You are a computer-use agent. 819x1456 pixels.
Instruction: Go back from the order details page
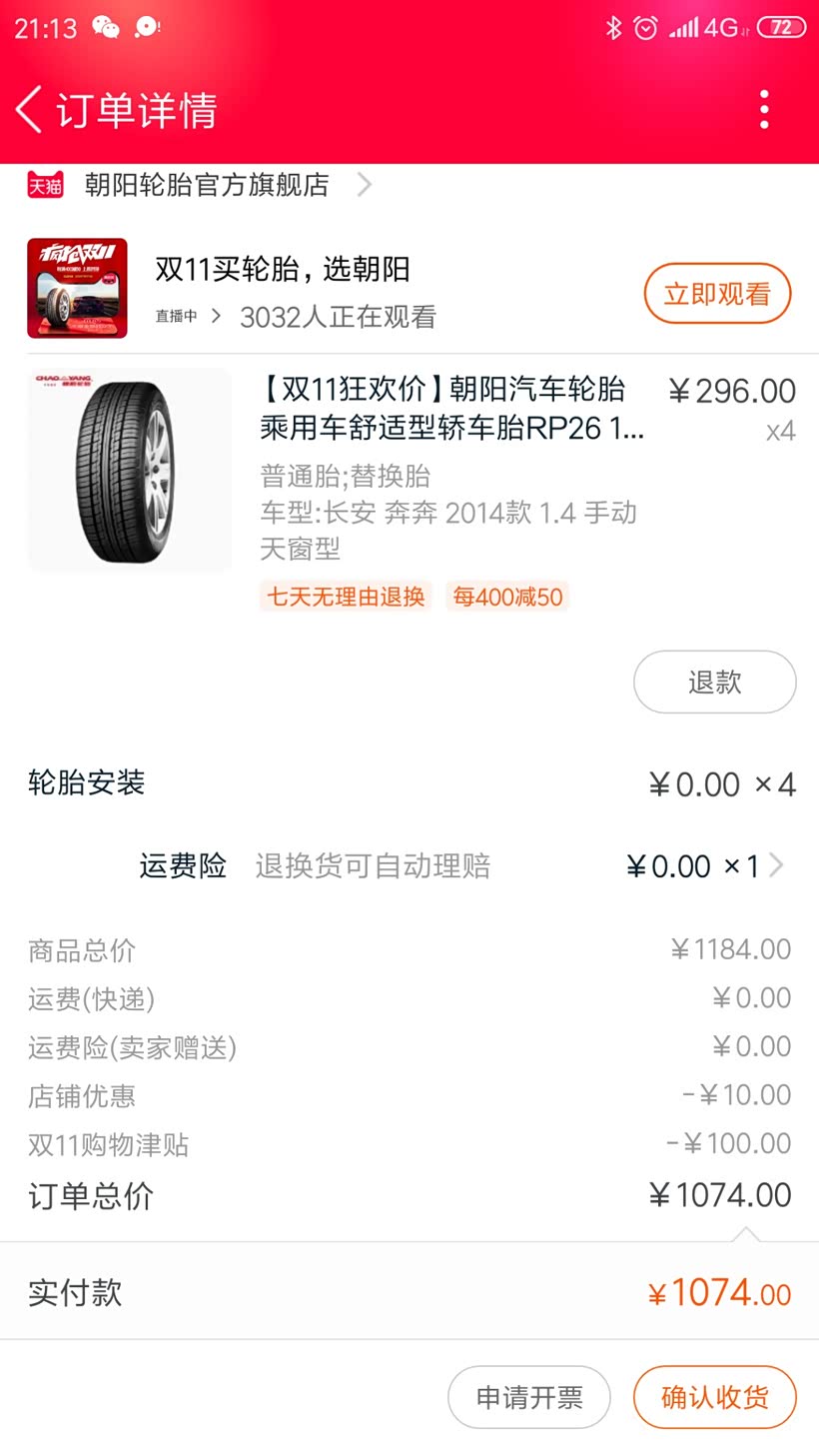click(x=30, y=109)
